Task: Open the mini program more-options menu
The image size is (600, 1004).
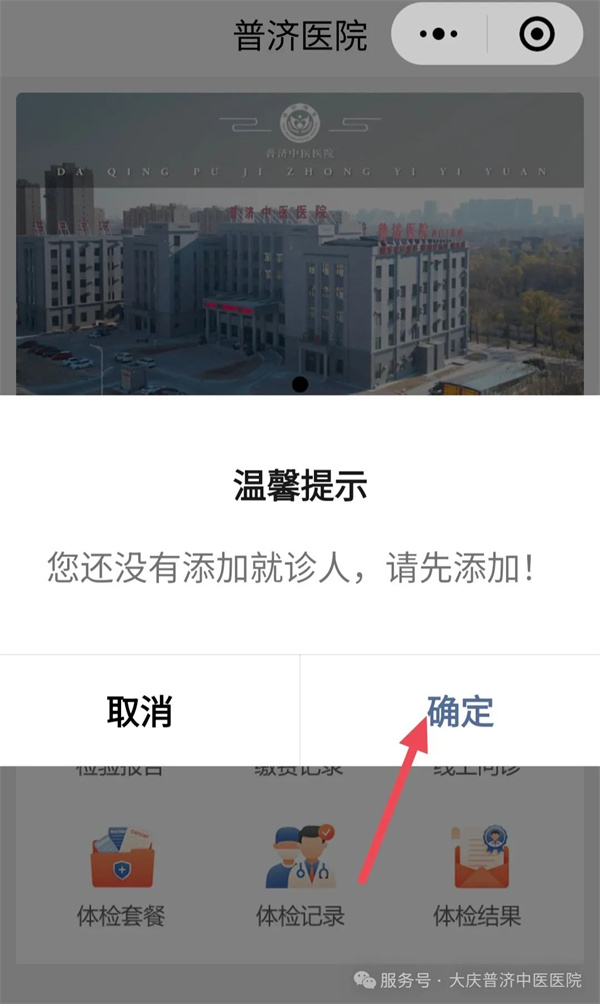Action: (439, 35)
